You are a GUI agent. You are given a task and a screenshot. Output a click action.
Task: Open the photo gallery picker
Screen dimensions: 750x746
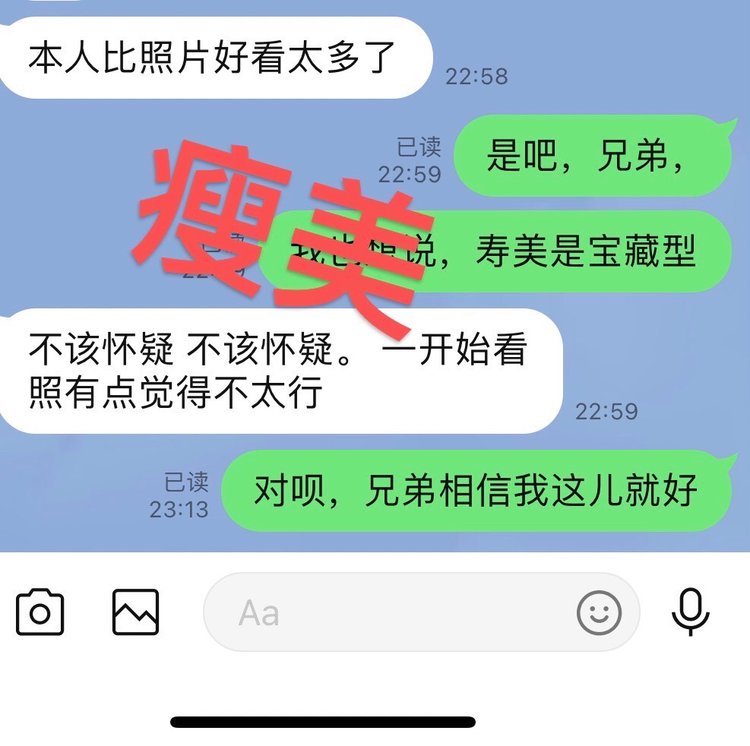pyautogui.click(x=135, y=612)
